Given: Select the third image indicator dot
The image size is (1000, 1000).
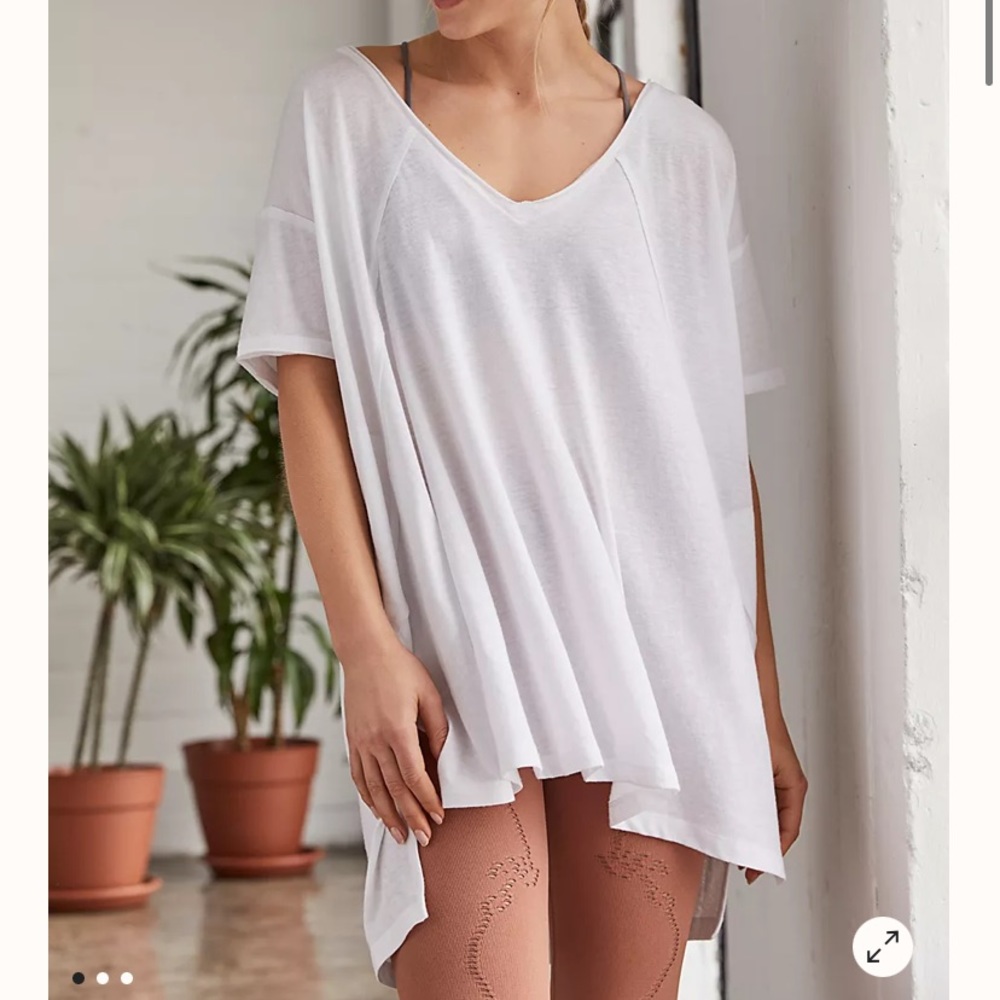Looking at the screenshot, I should pyautogui.click(x=127, y=978).
